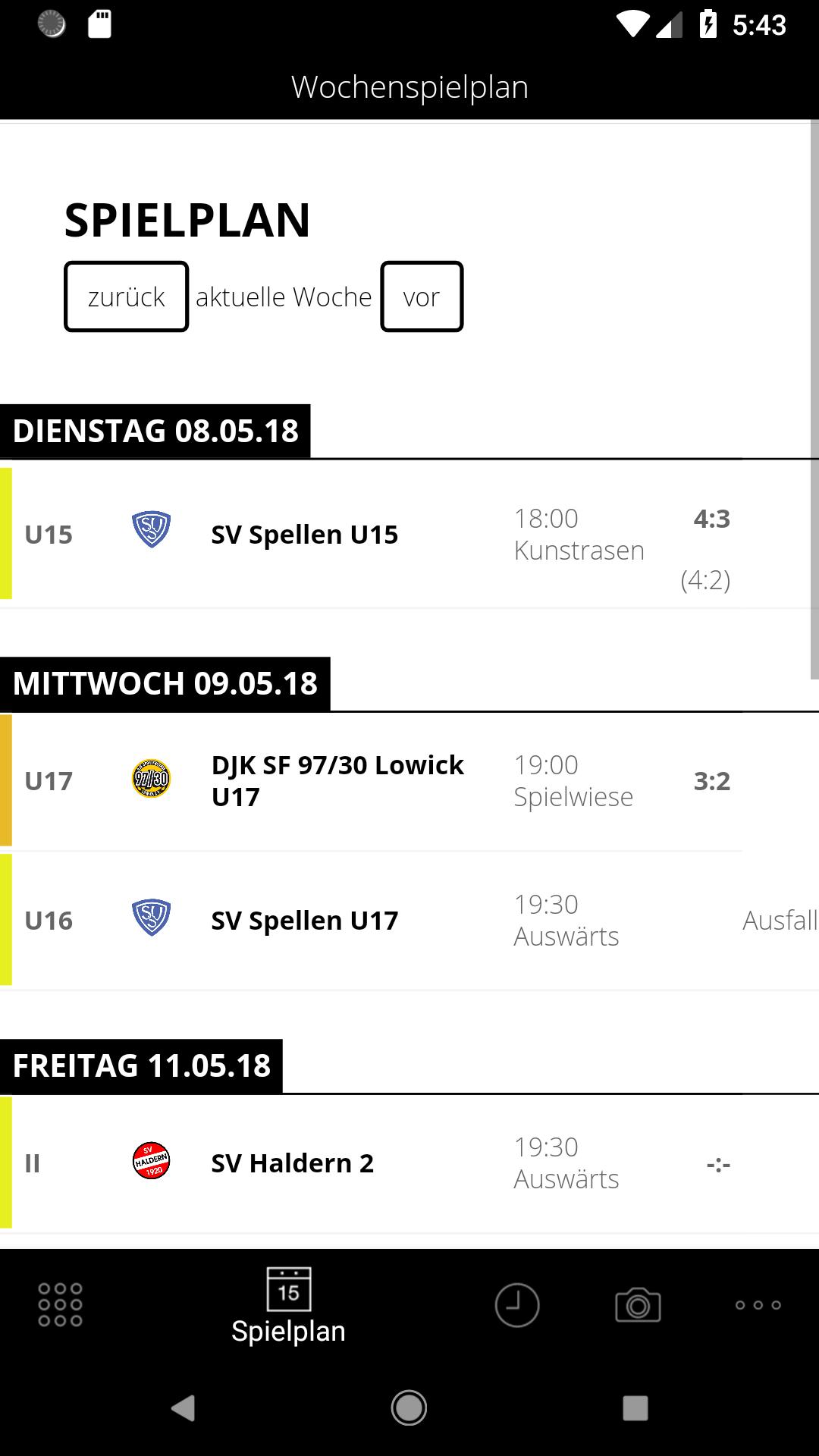Open the SV Spellen U15 match details
The width and height of the screenshot is (819, 1456).
pos(409,535)
